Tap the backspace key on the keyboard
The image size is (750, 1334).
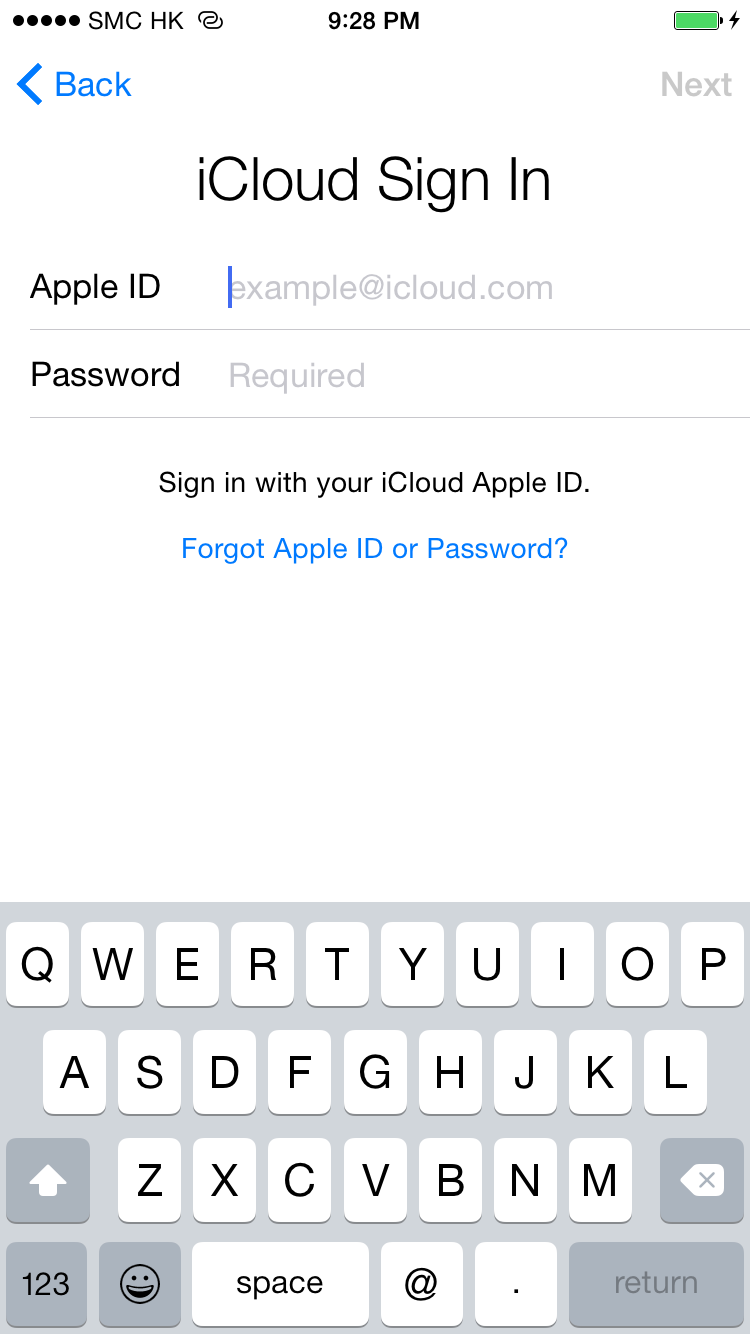(702, 1181)
